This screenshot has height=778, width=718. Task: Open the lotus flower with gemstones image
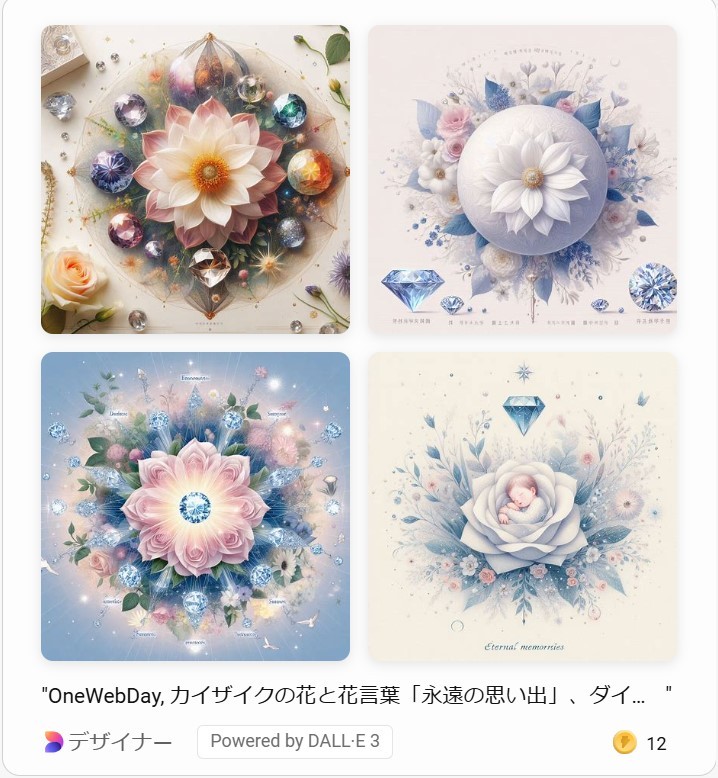click(195, 179)
